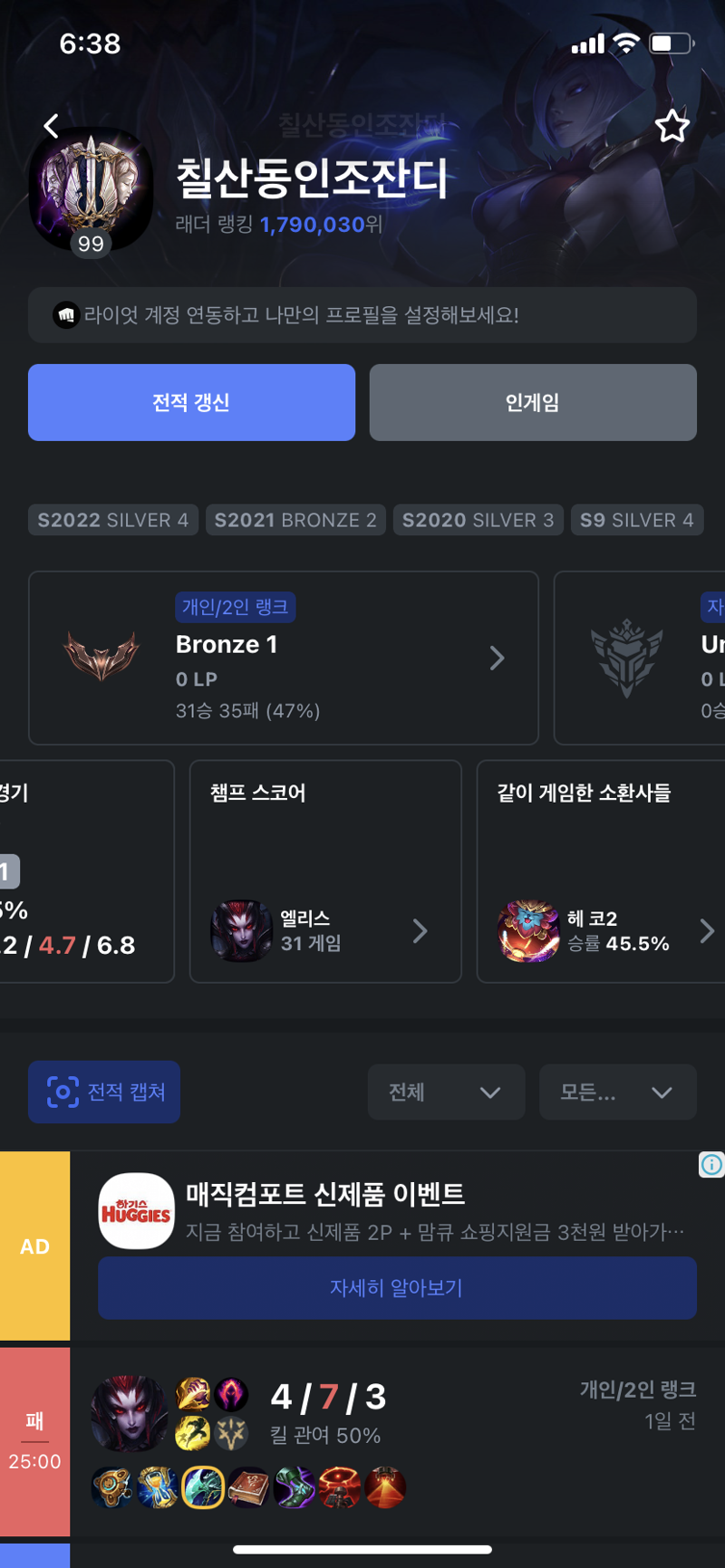Expand the 전체 queue dropdown

tap(446, 1092)
